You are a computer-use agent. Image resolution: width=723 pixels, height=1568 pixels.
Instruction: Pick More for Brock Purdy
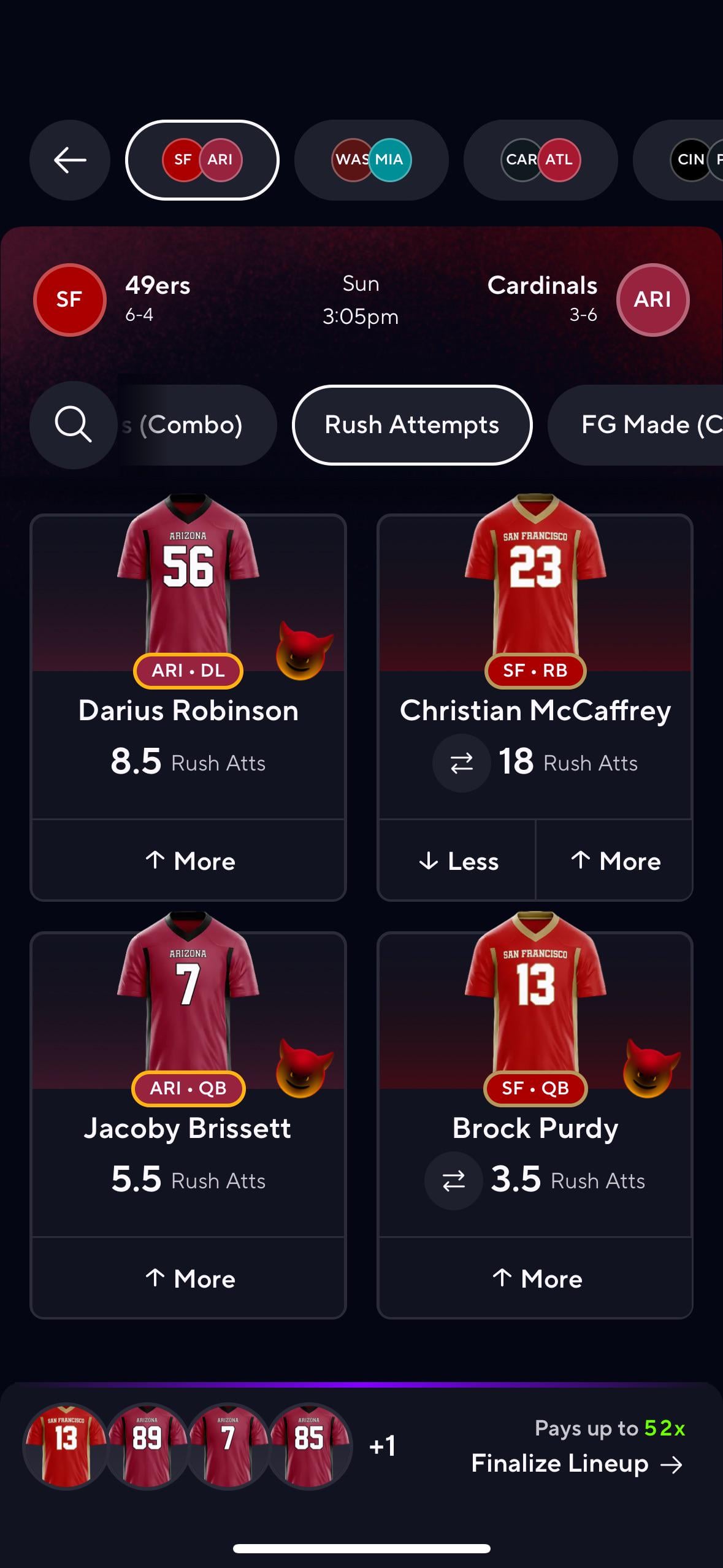coord(535,1278)
